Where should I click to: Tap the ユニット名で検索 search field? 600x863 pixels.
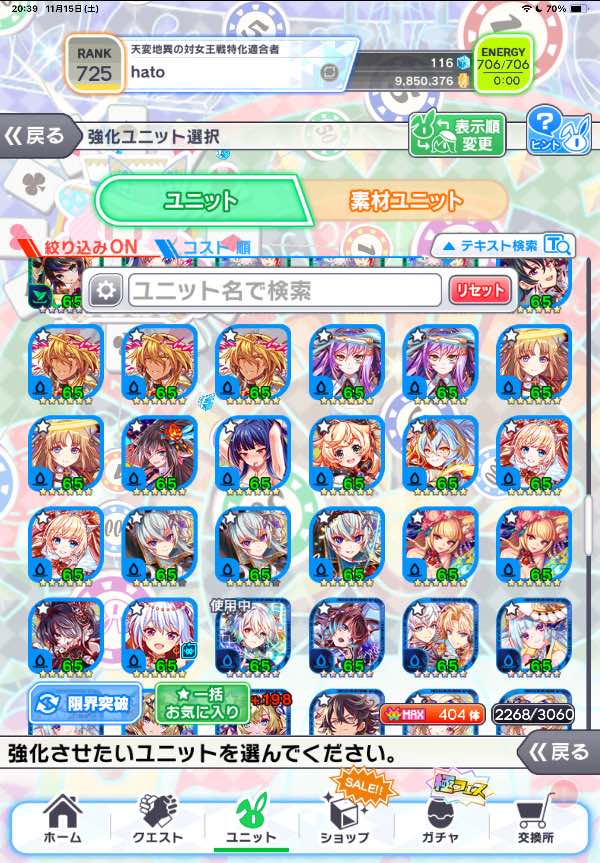[285, 290]
